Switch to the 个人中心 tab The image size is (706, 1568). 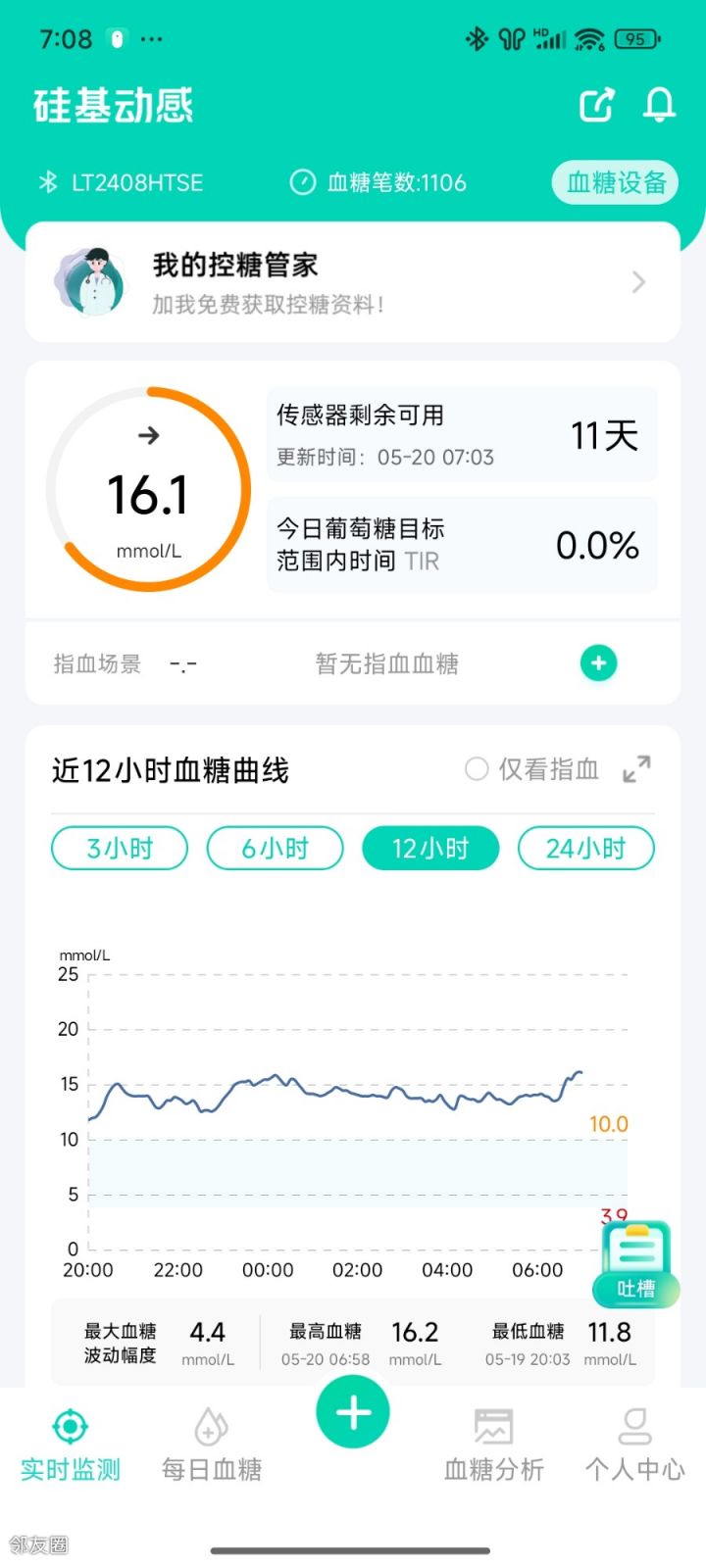(634, 1444)
